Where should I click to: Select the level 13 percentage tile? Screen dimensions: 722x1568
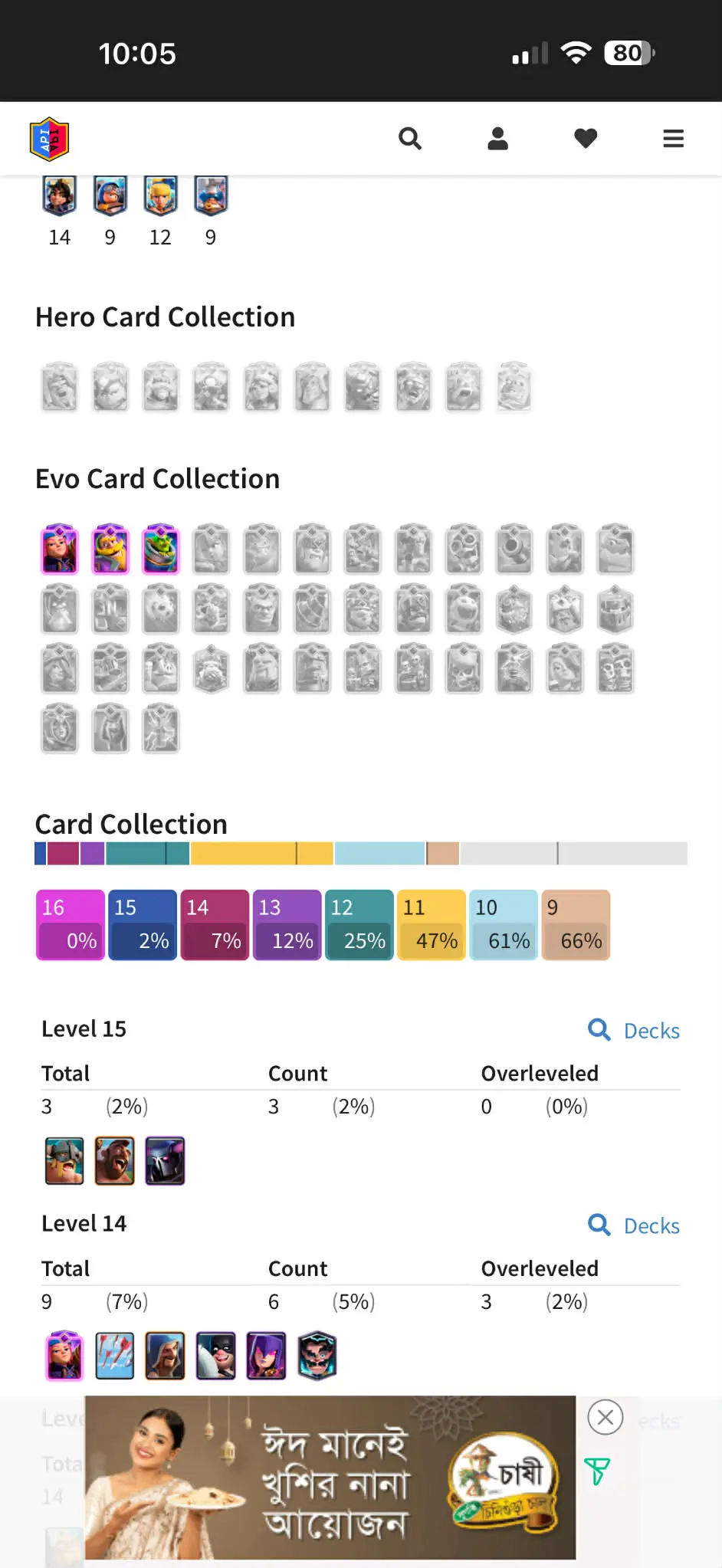pos(287,925)
